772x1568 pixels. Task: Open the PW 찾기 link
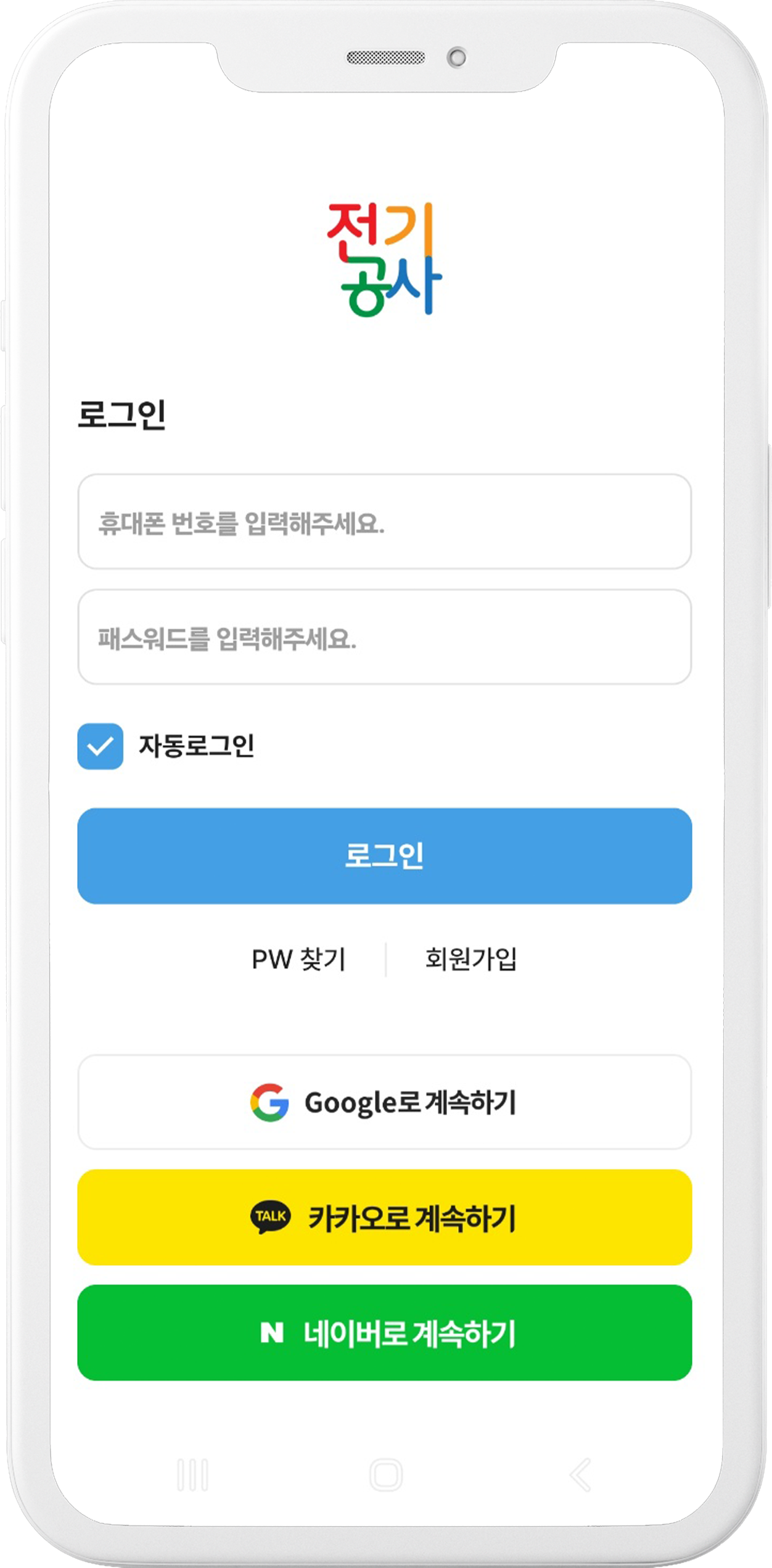tap(298, 959)
